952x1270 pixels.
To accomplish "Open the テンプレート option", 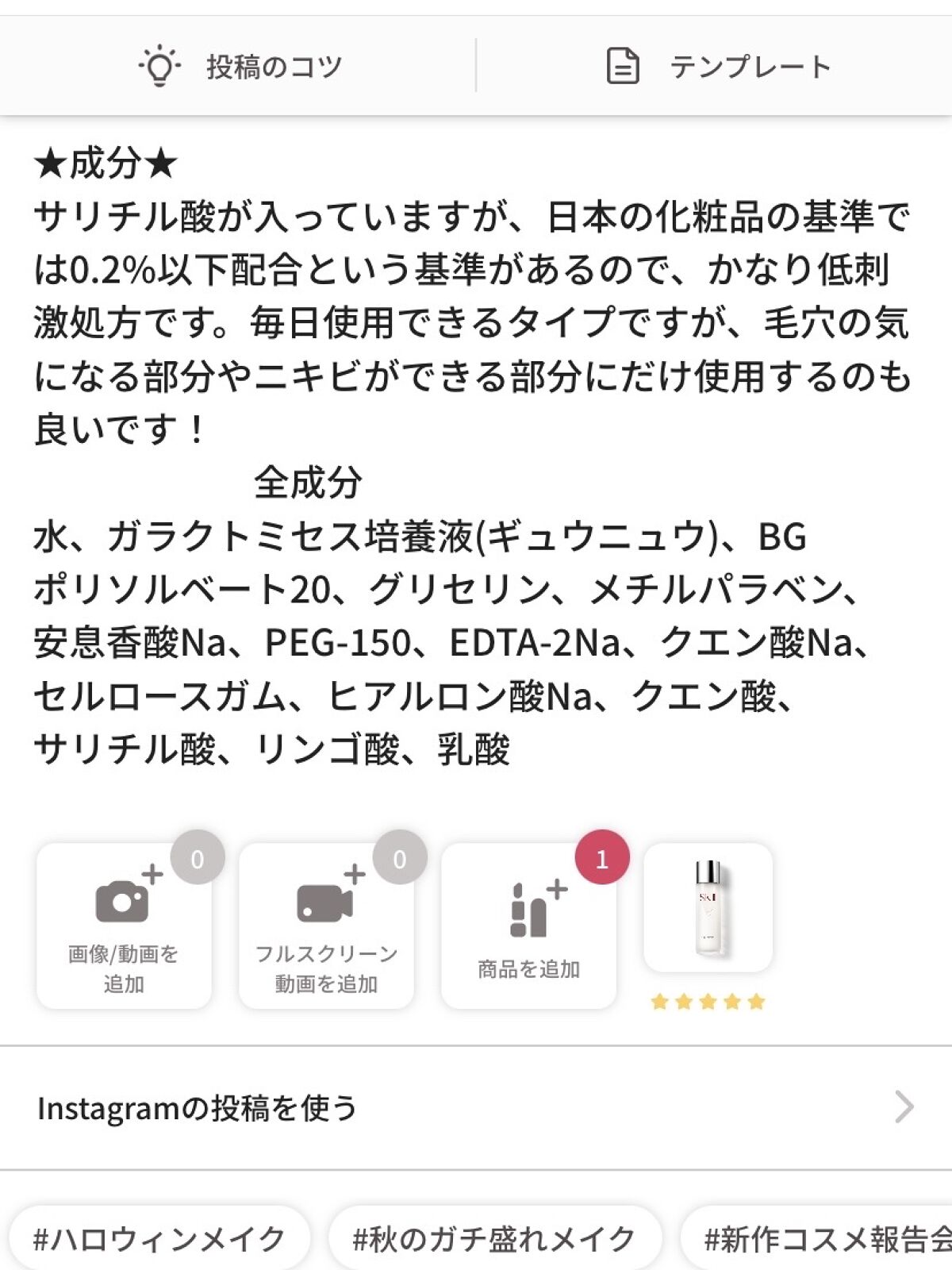I will 718,67.
